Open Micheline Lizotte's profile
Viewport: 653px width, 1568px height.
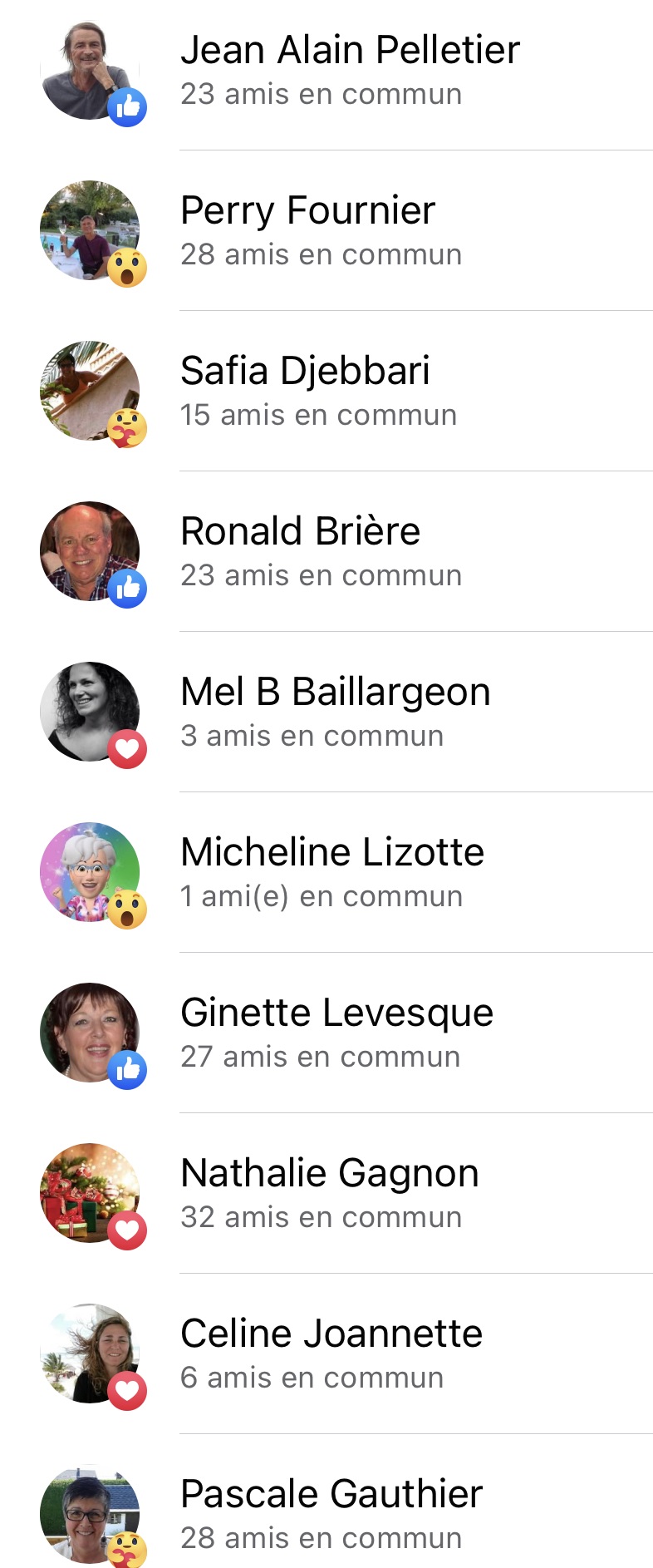click(332, 853)
